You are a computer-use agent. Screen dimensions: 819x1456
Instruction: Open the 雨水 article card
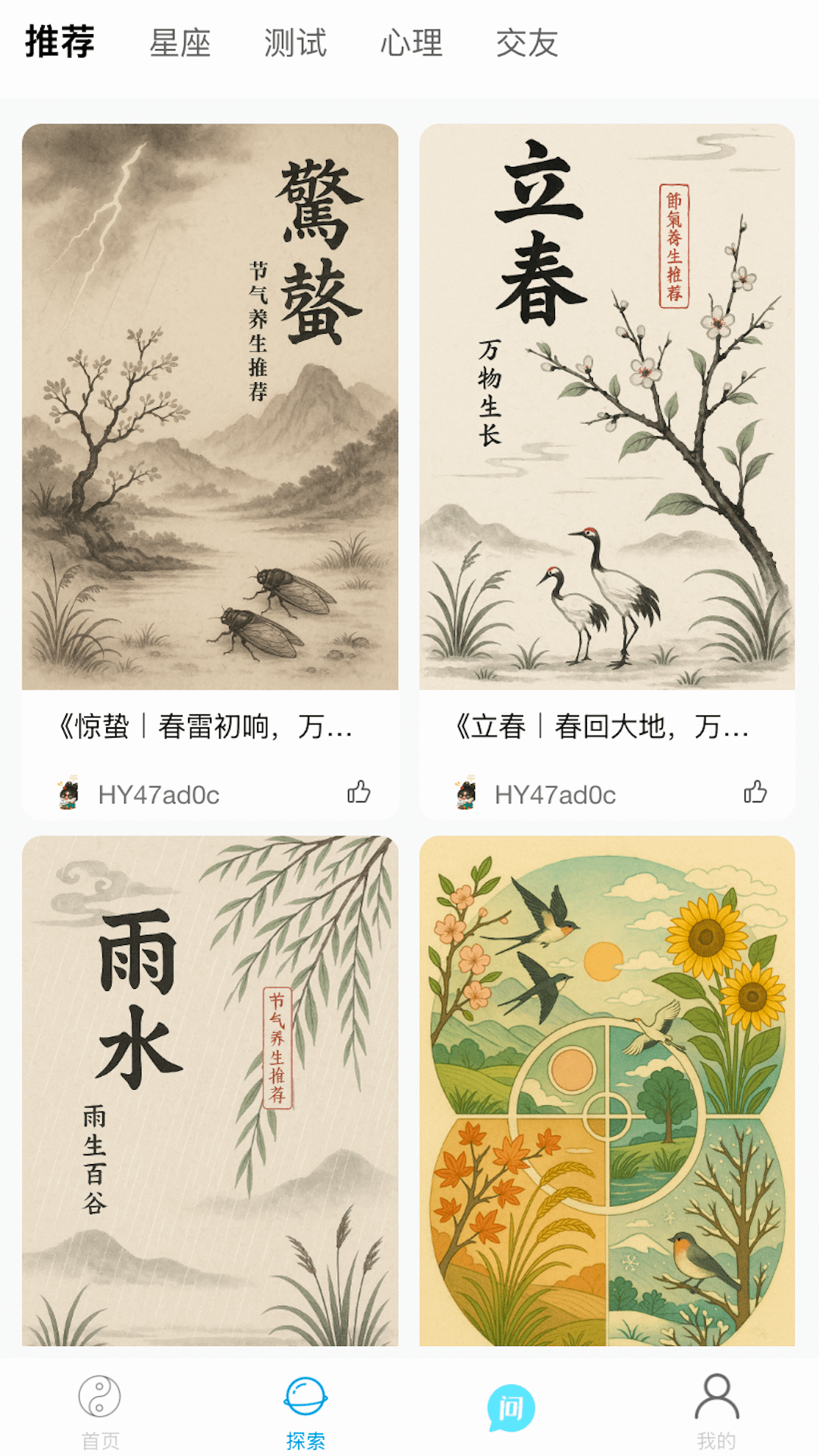[x=210, y=1090]
